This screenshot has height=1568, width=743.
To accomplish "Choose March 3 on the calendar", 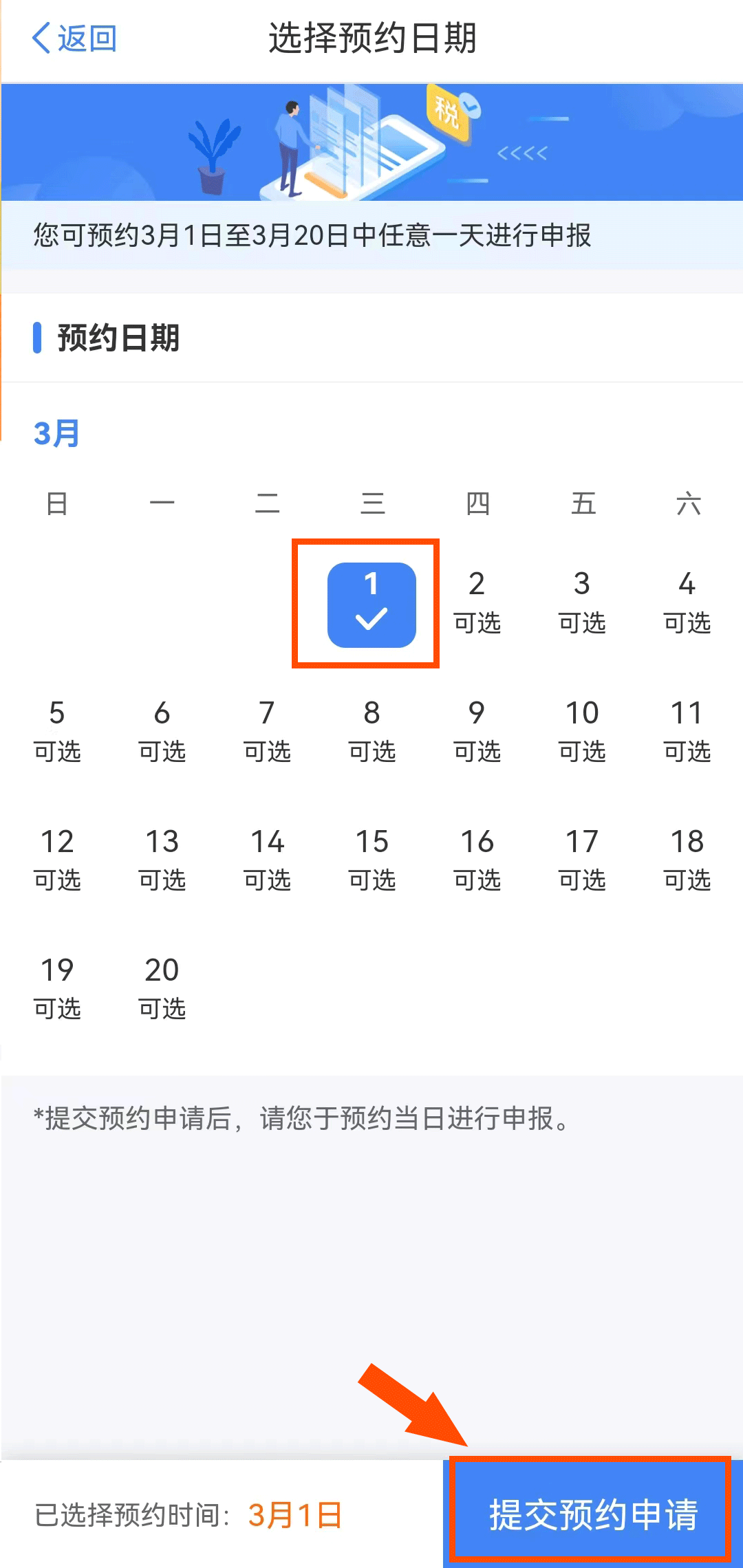I will pyautogui.click(x=582, y=602).
